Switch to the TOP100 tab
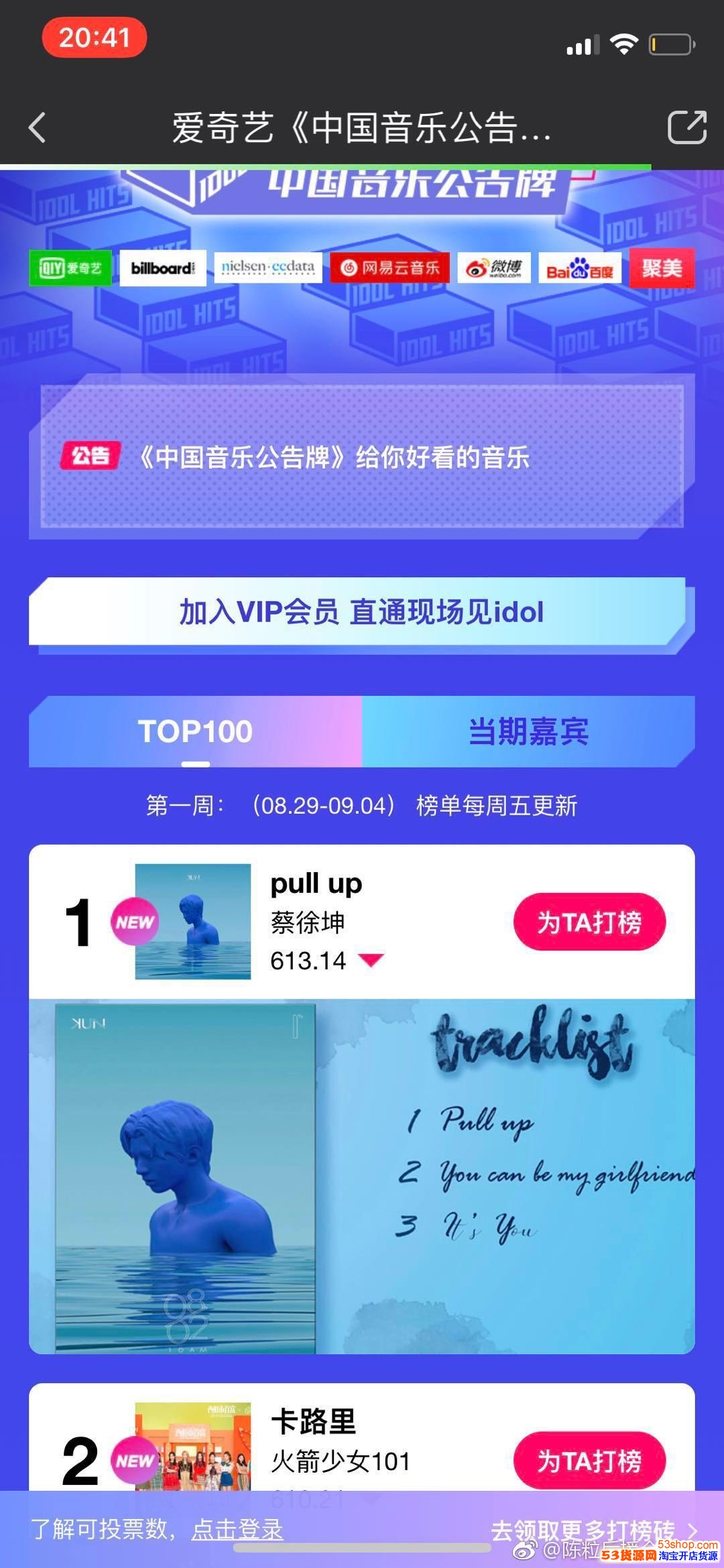724x1568 pixels. click(195, 731)
